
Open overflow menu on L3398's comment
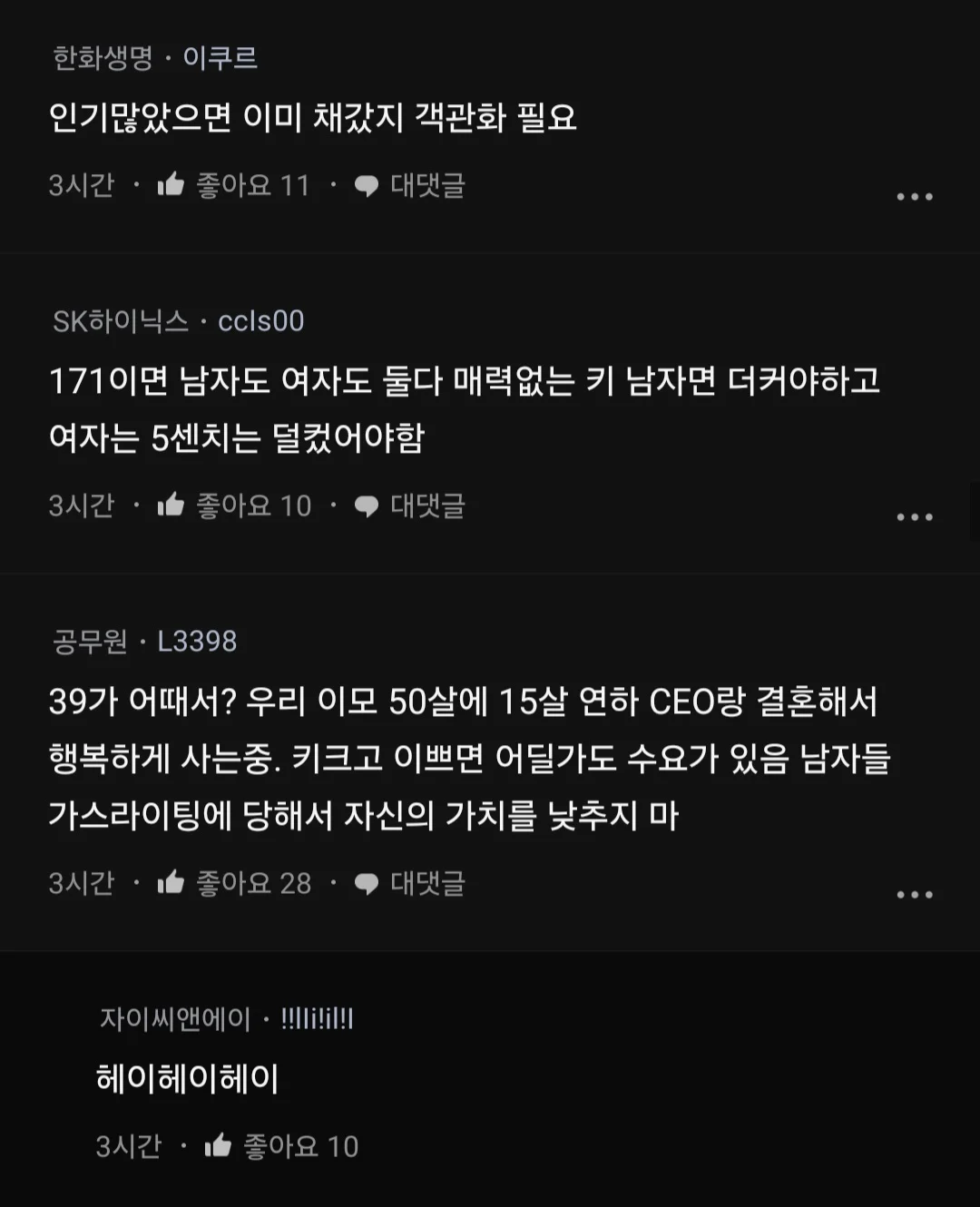(x=914, y=894)
